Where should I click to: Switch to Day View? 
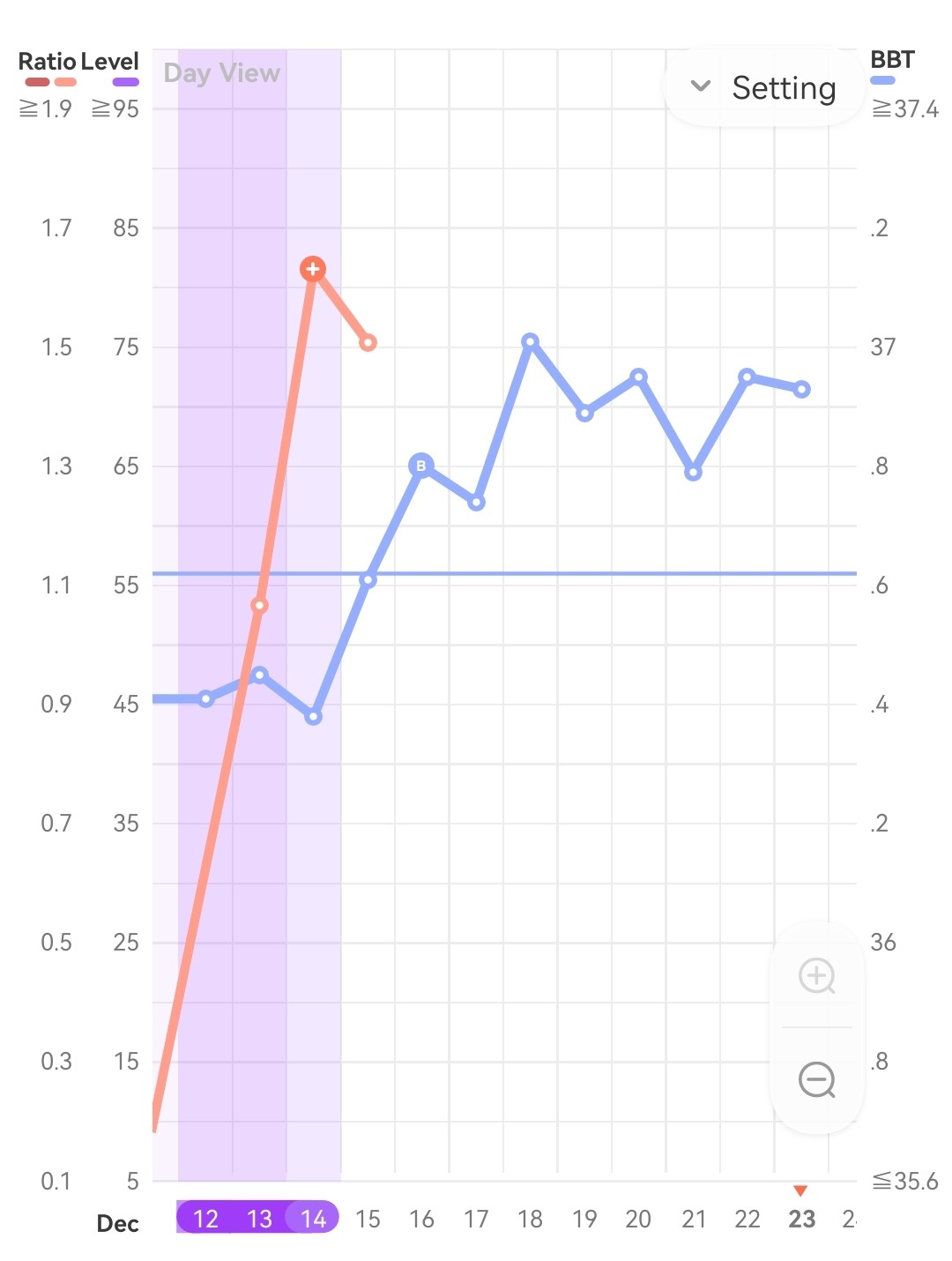point(222,73)
